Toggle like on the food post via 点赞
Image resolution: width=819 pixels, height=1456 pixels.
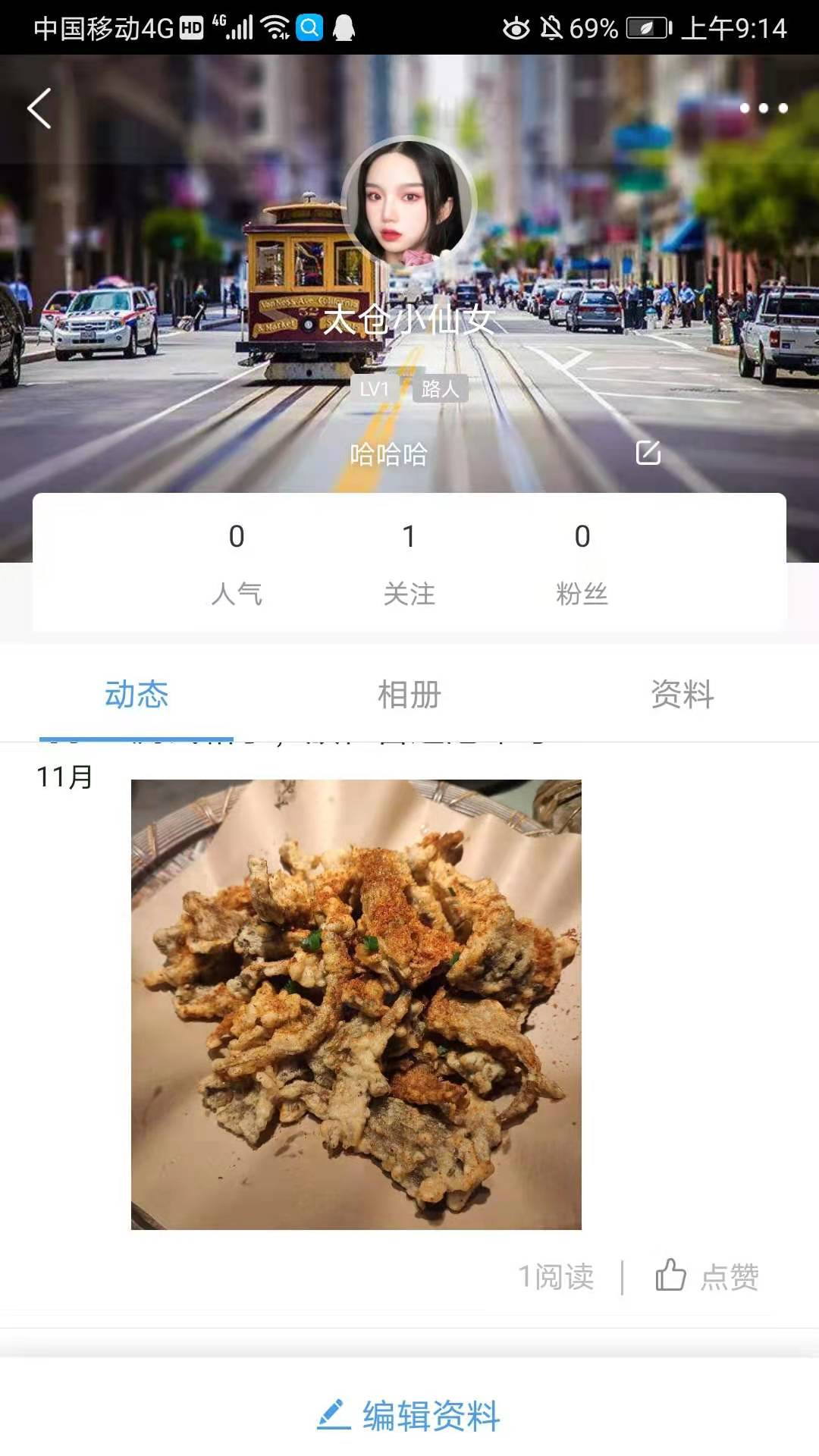(x=730, y=1274)
